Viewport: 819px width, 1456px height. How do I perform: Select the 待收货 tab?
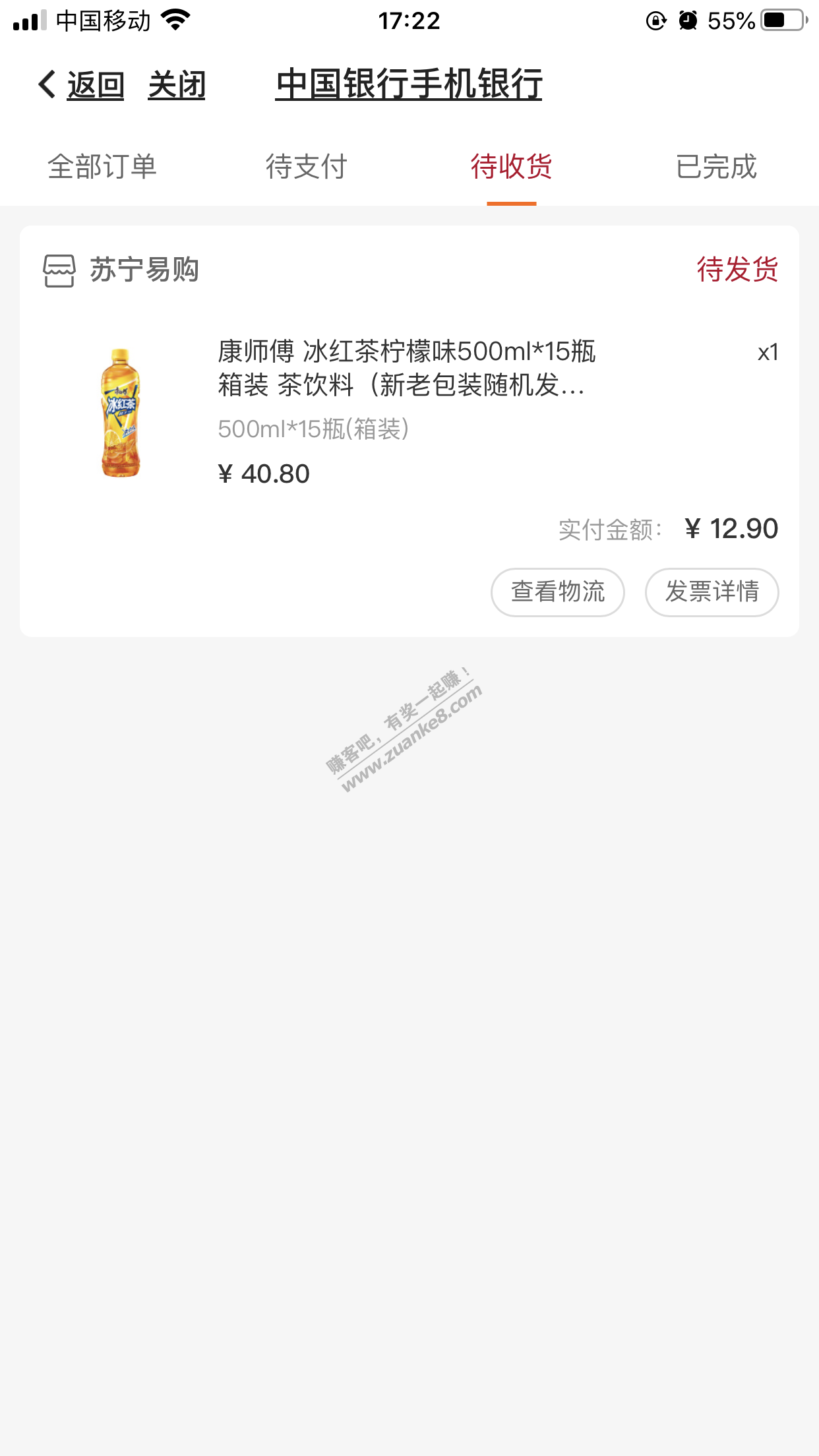pos(511,166)
